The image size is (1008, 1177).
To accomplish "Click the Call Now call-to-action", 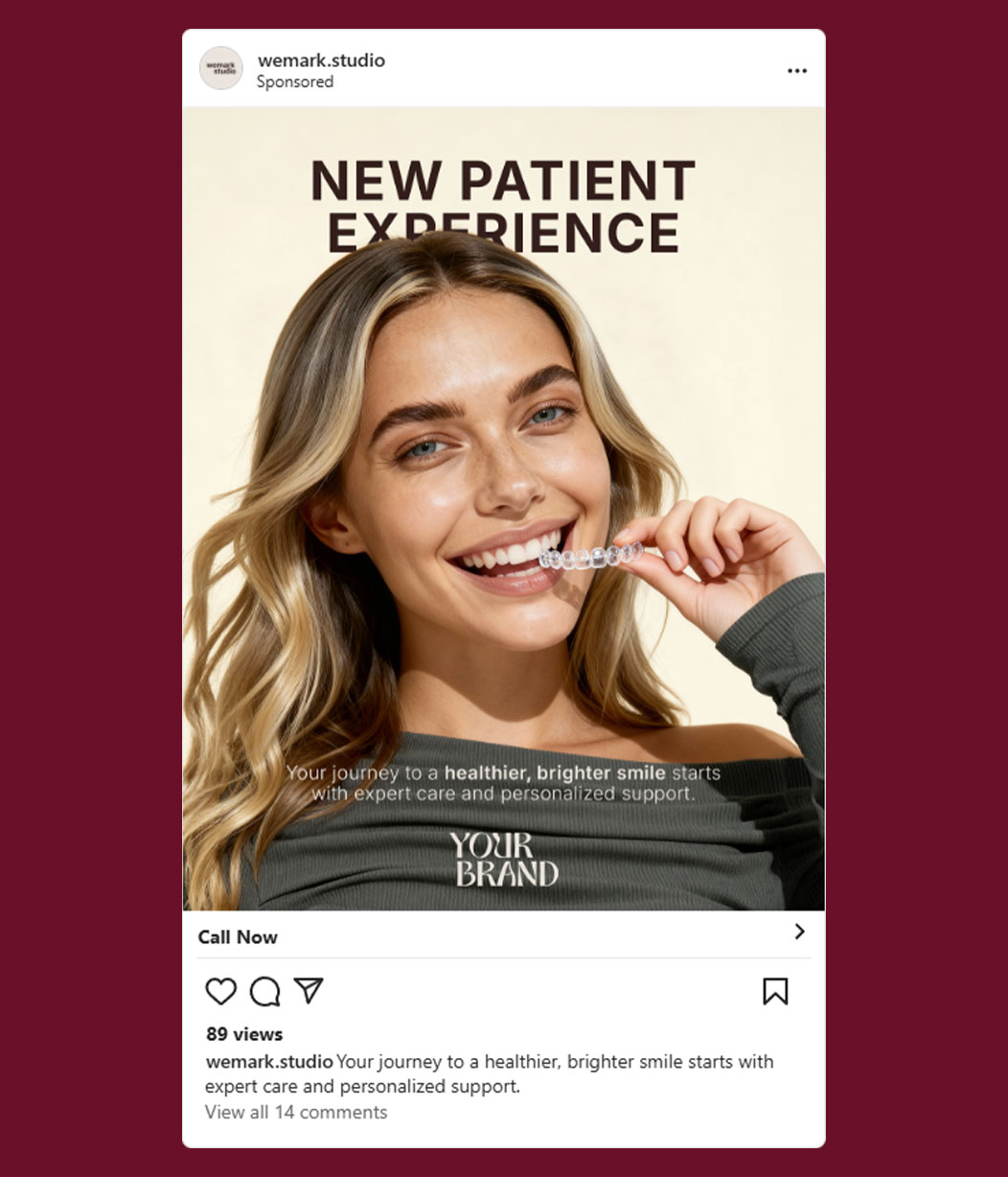I will pos(238,936).
